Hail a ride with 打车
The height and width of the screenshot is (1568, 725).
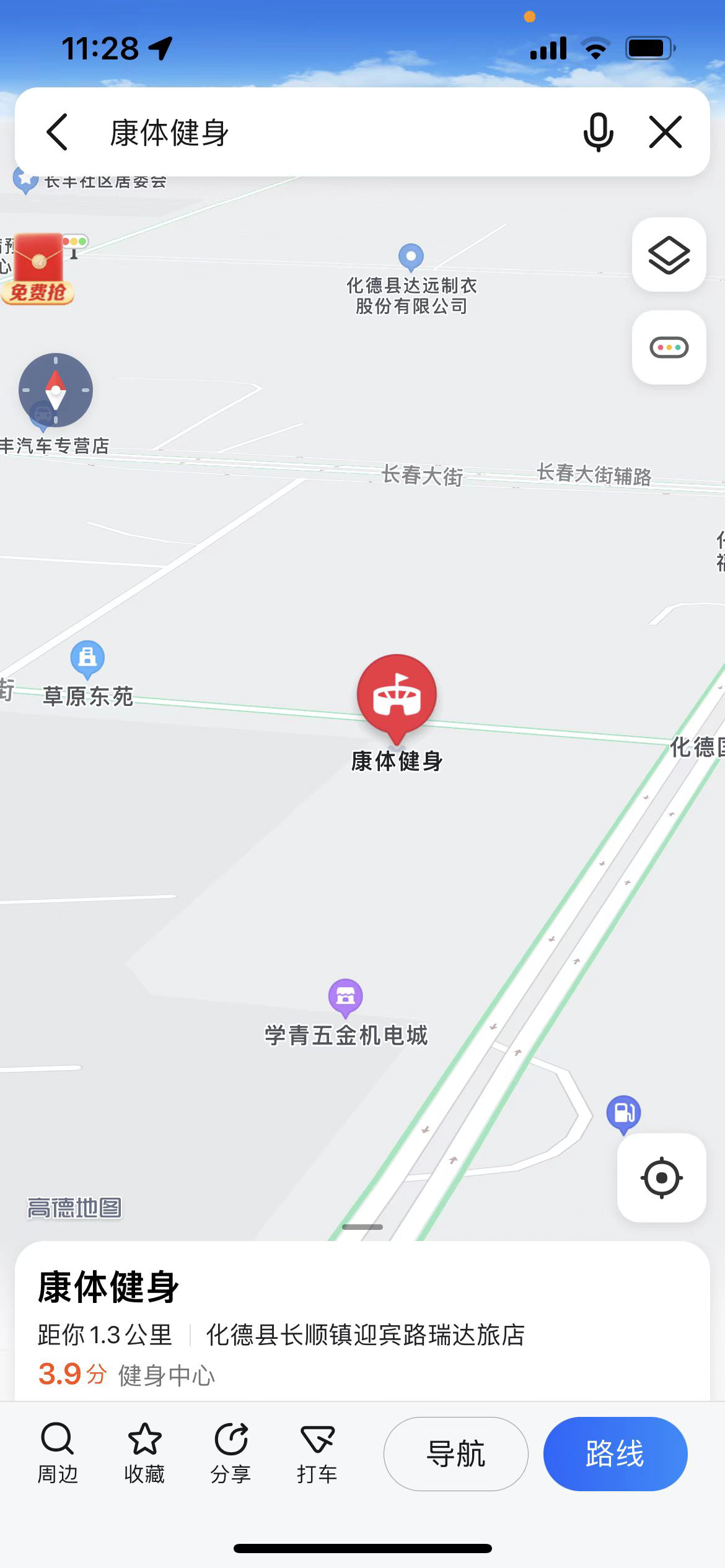click(x=317, y=1453)
